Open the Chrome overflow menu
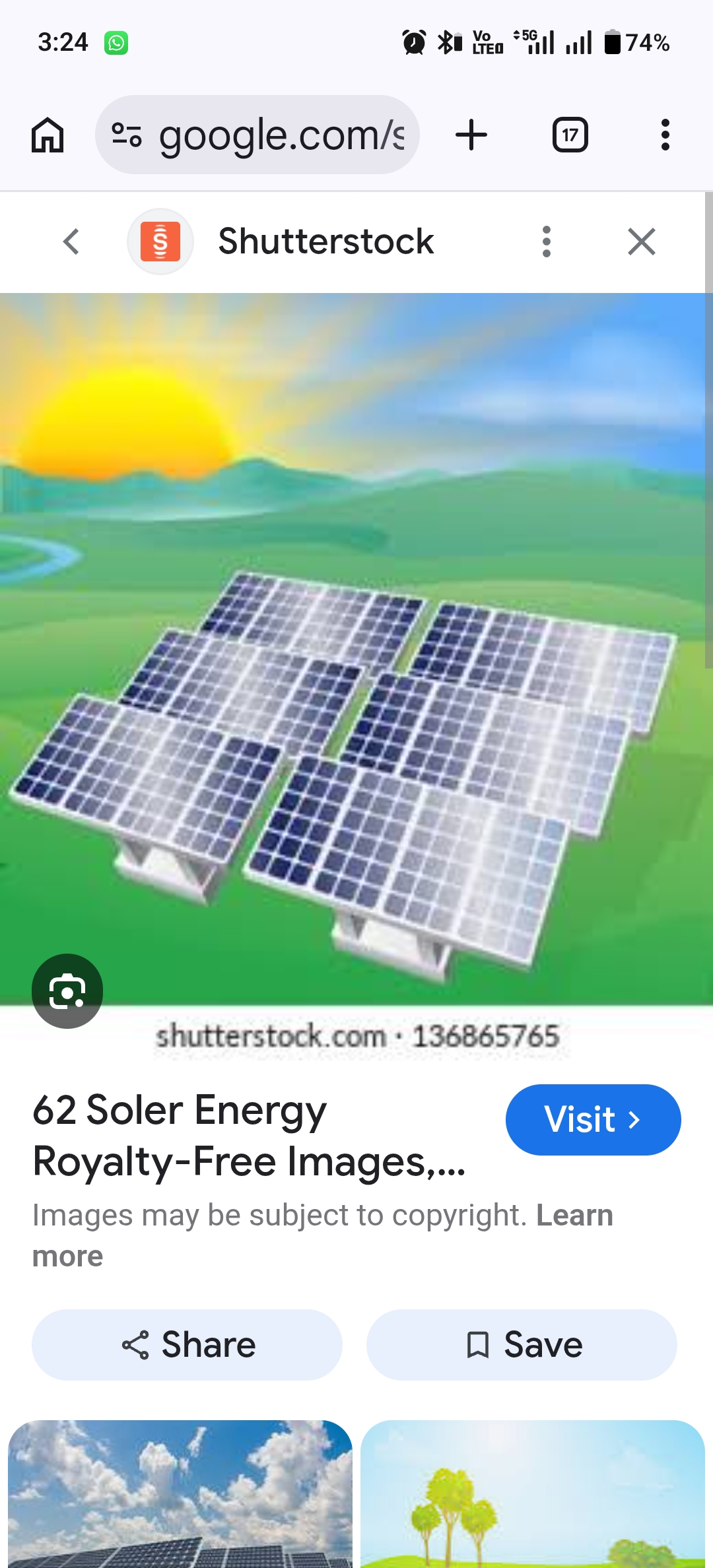 (665, 135)
